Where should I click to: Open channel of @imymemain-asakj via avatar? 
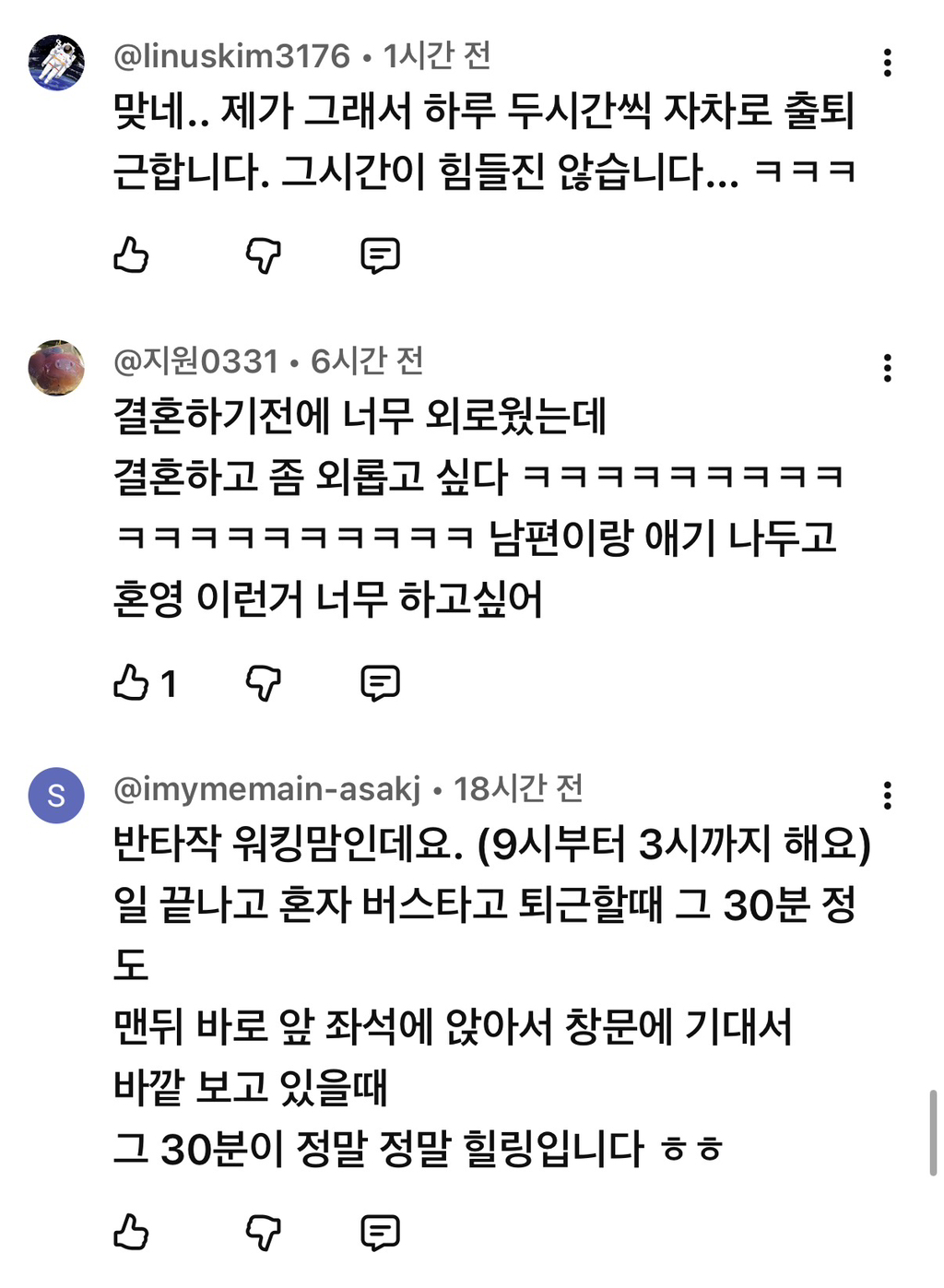tap(57, 795)
